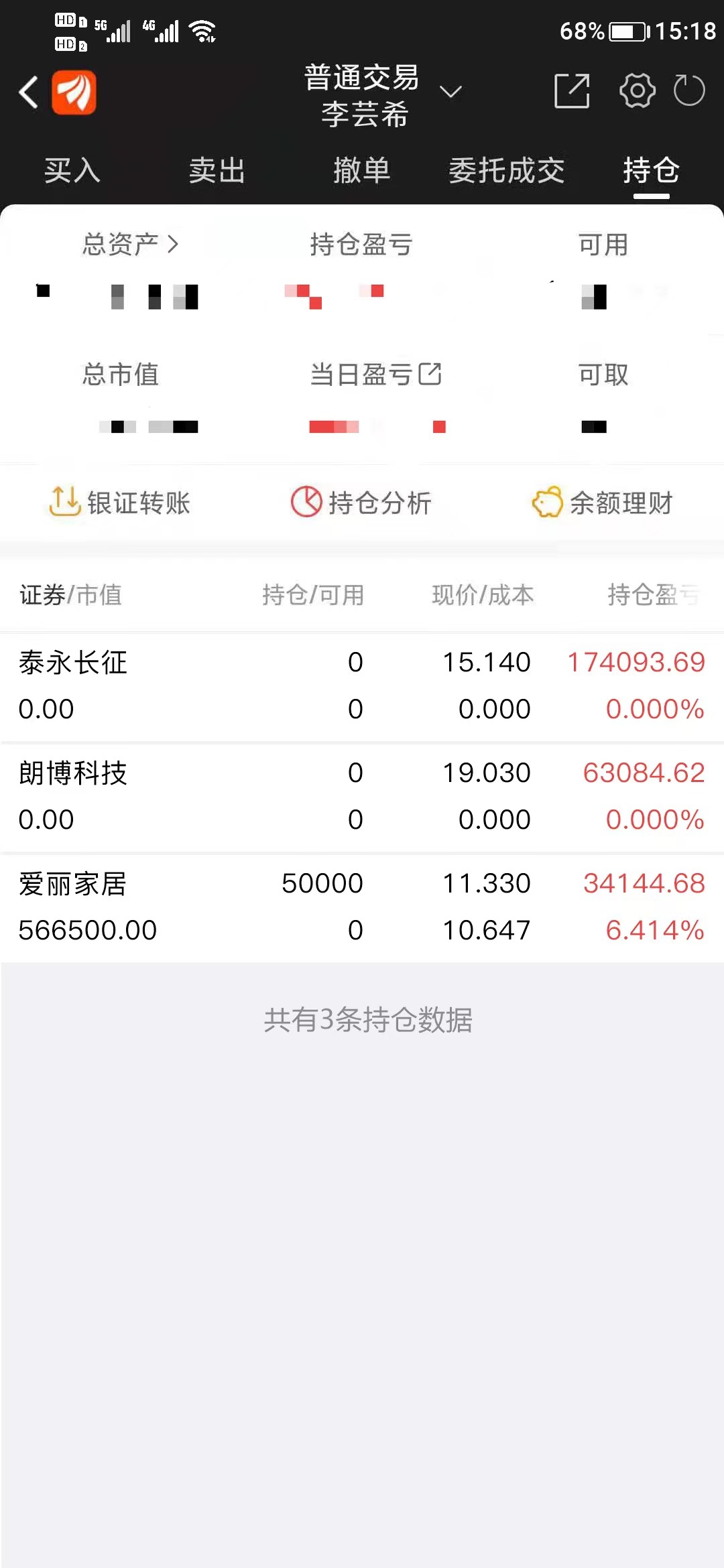
Task: Open the 泰永长征 holding row
Action: [x=362, y=685]
